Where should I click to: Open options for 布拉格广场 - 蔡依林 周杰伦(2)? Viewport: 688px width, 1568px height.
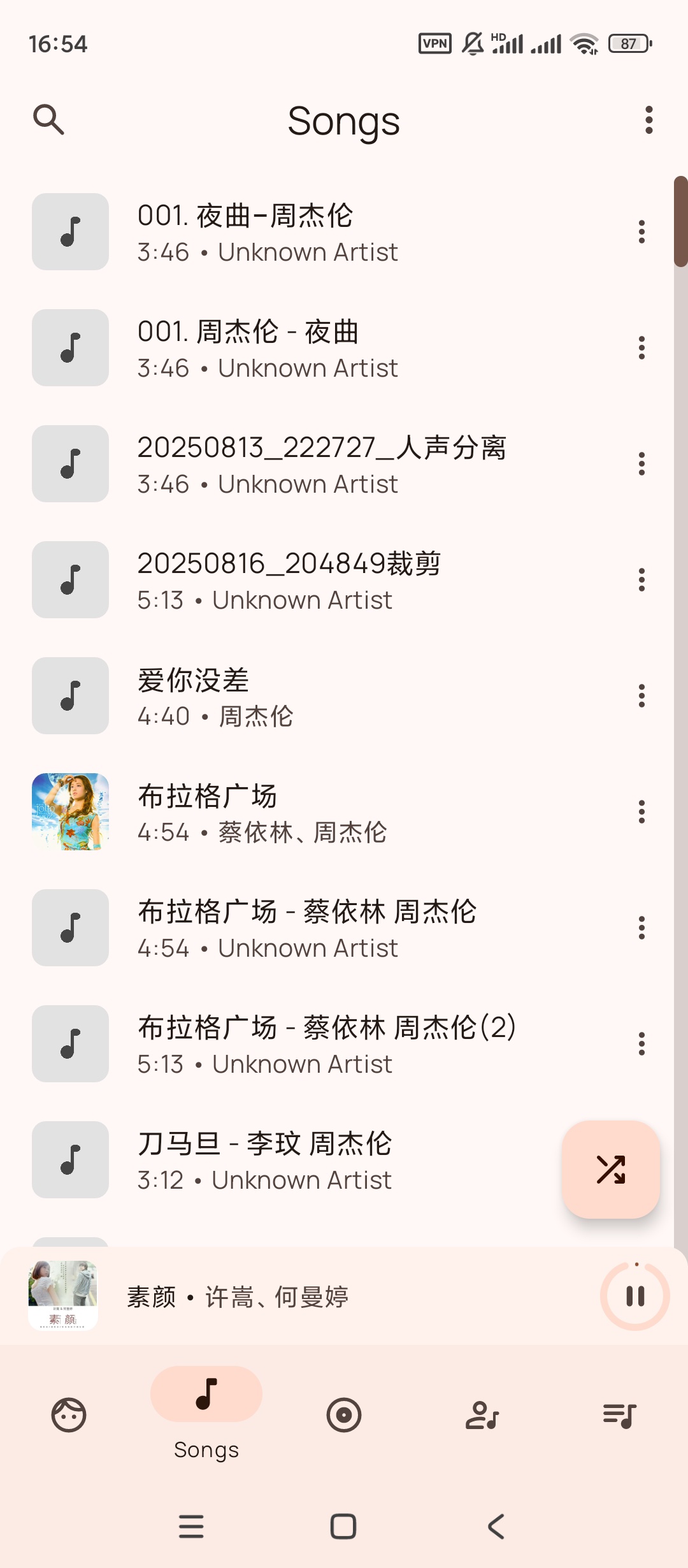tap(641, 1044)
